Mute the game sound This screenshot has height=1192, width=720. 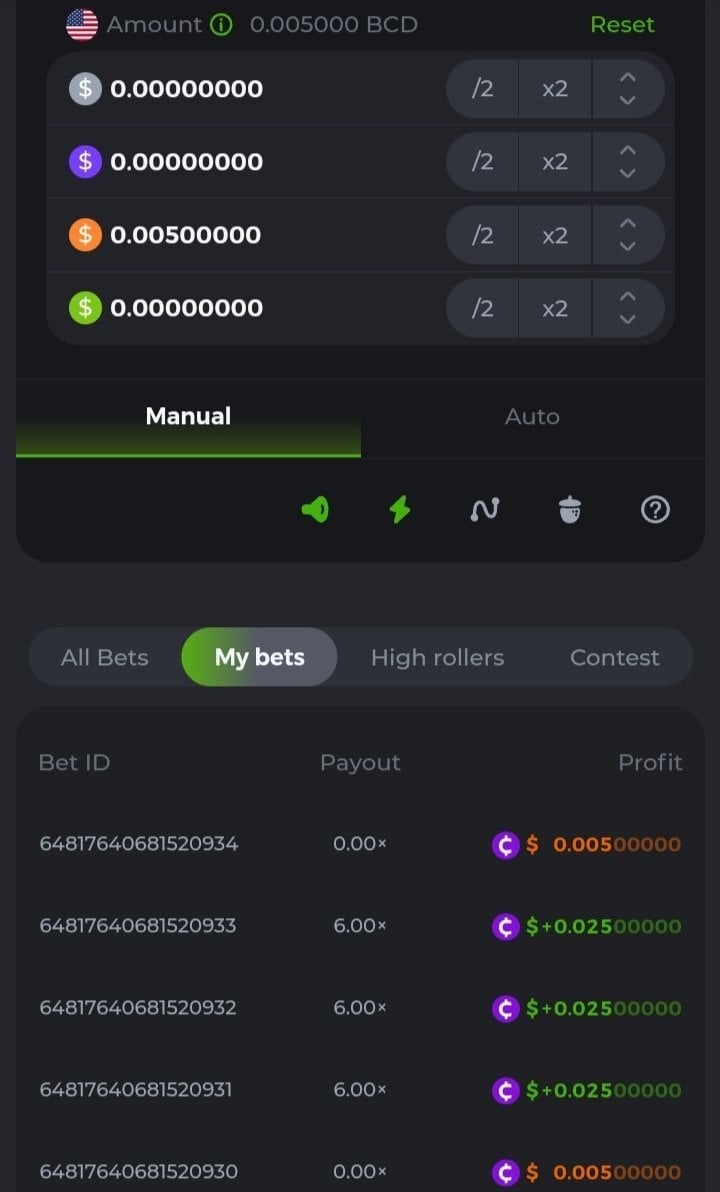[x=315, y=510]
